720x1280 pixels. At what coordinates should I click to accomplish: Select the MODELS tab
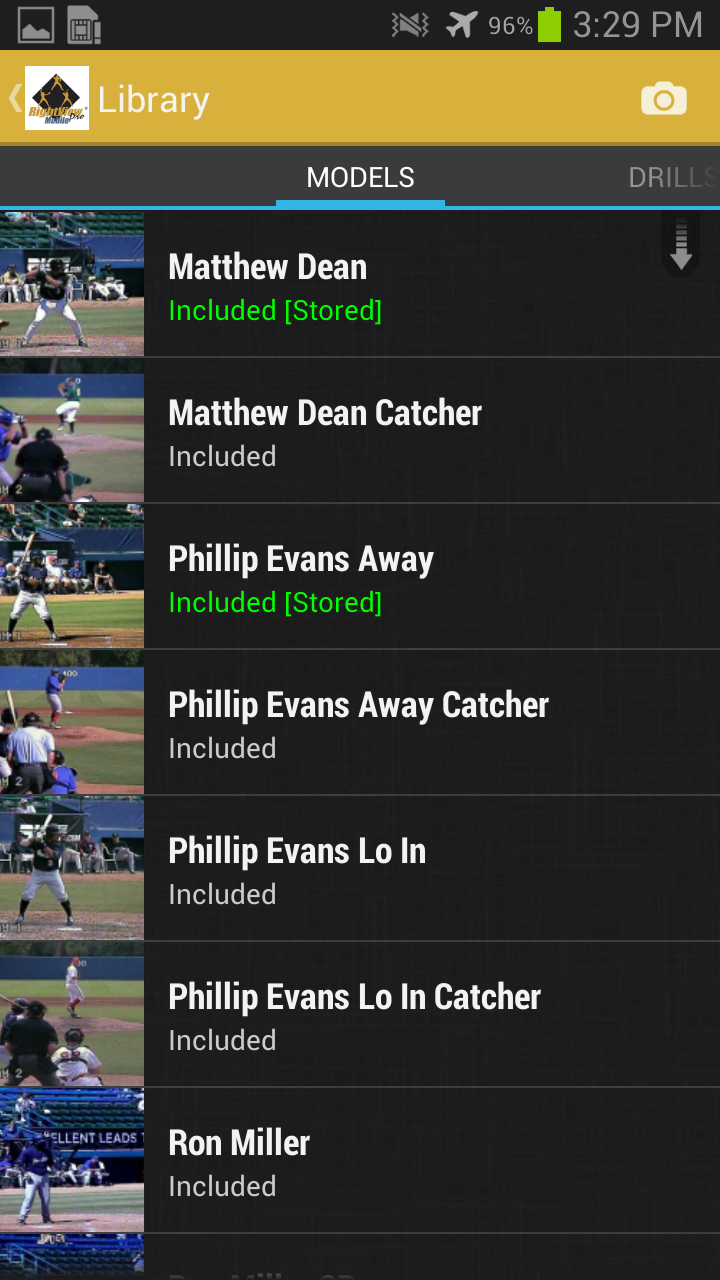360,177
